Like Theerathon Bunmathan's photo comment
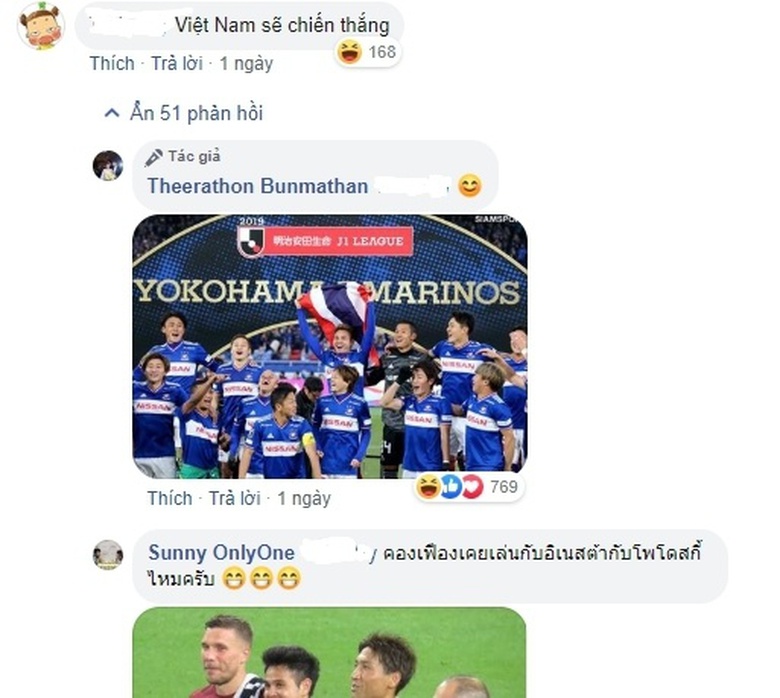780x698 pixels. (x=169, y=497)
